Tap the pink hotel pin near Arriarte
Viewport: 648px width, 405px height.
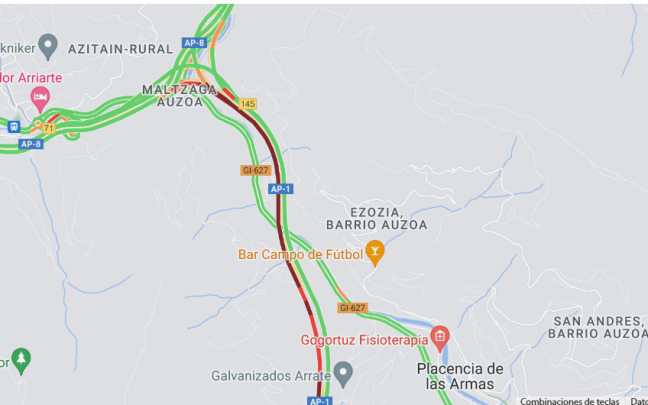(40, 98)
